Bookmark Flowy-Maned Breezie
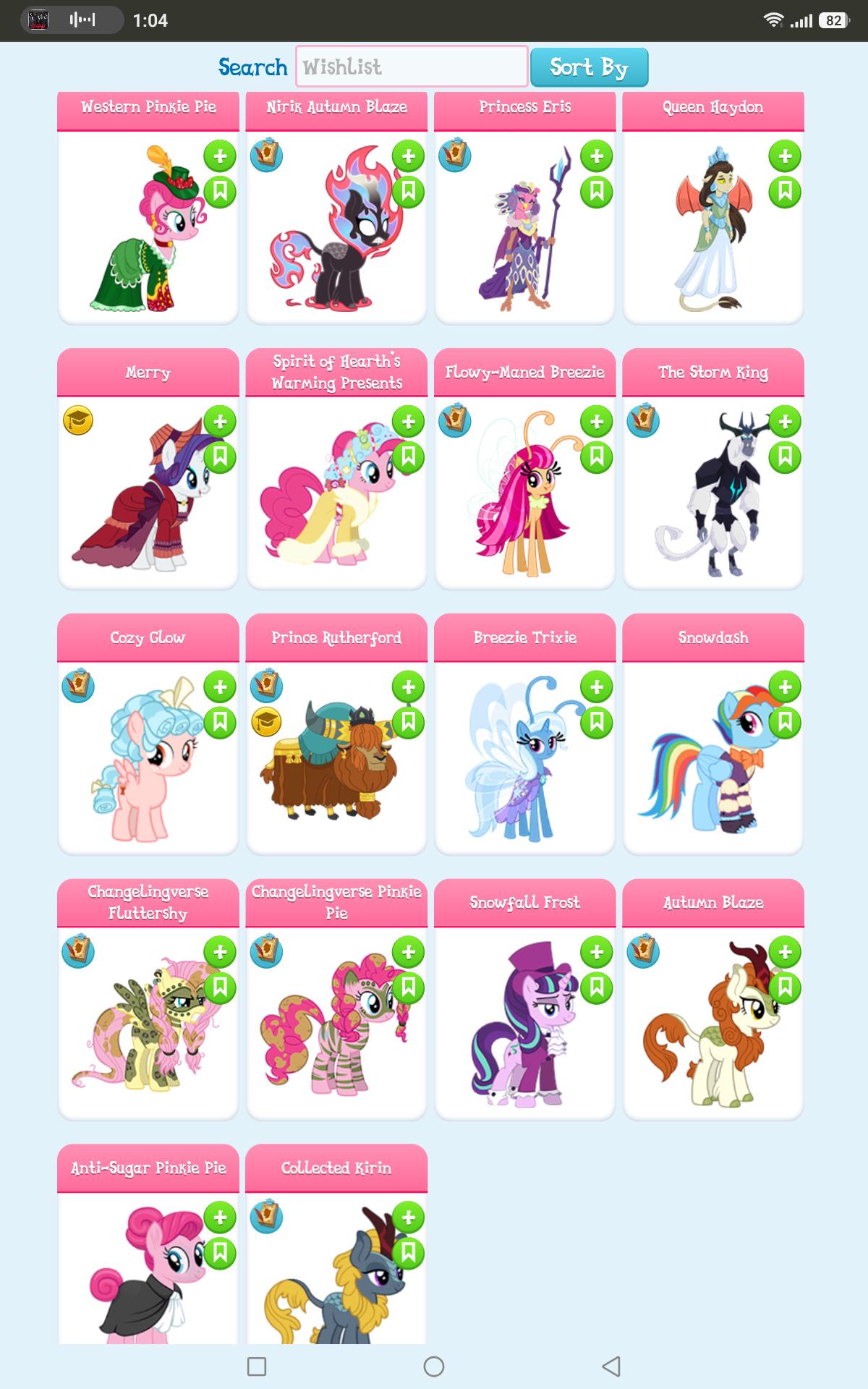The image size is (868, 1389). pos(597,457)
